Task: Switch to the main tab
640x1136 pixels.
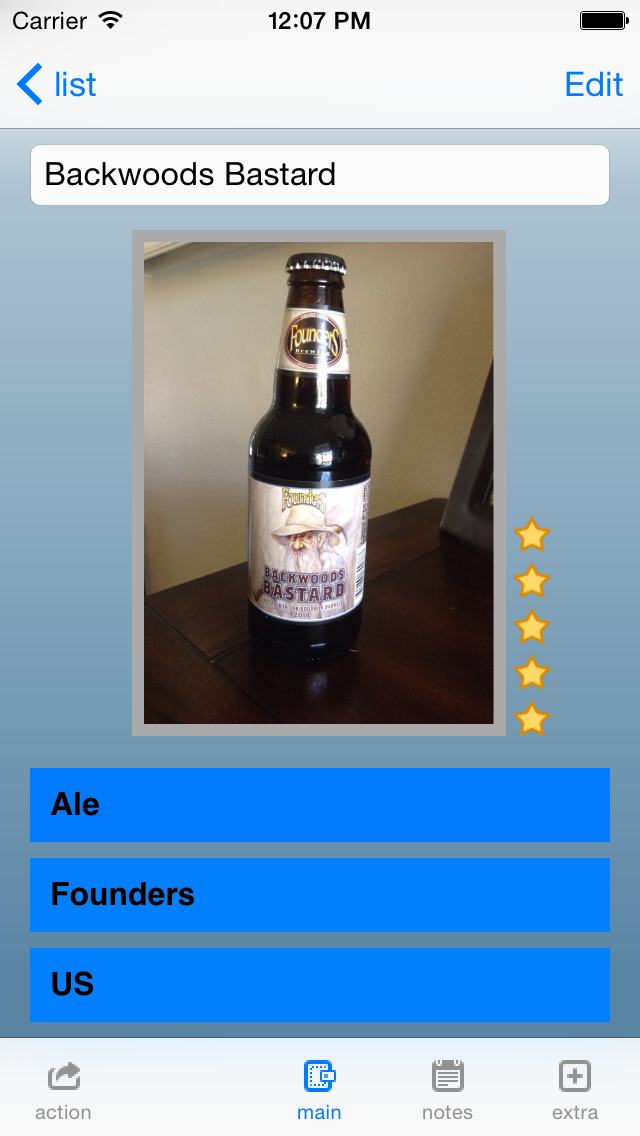Action: 319,1090
